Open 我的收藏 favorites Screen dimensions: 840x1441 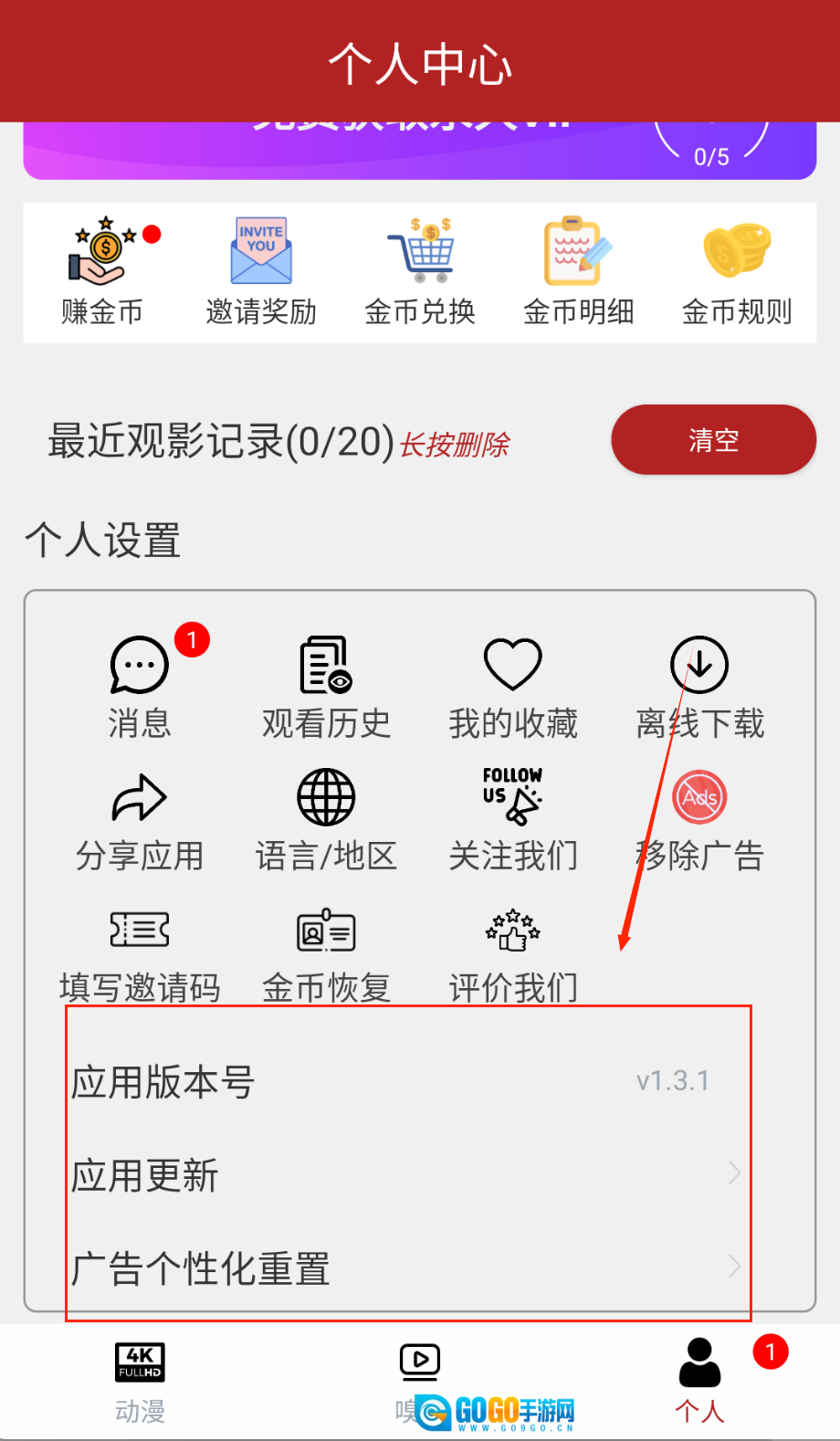(x=513, y=687)
